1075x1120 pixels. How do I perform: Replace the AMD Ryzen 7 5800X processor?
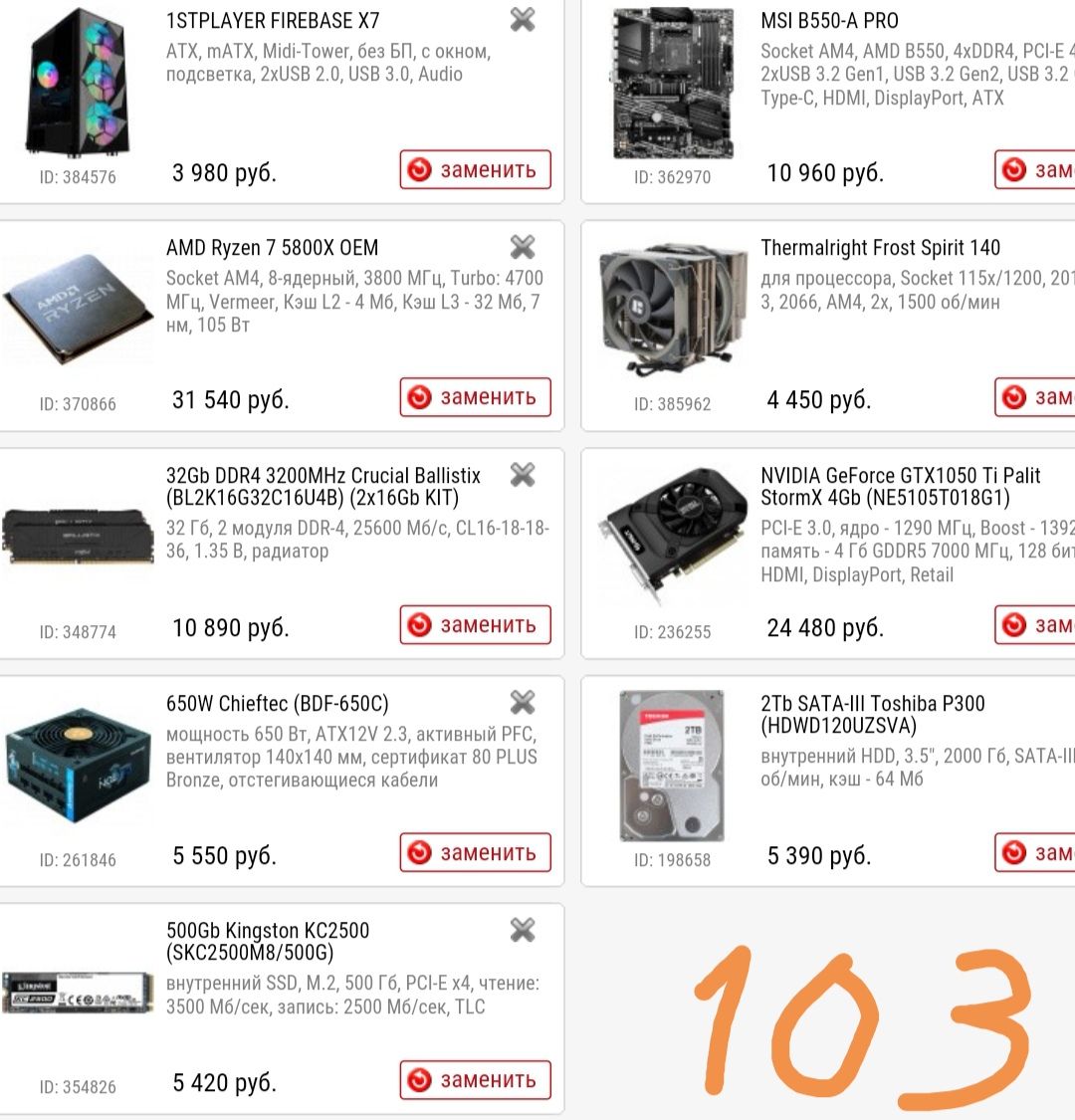(x=475, y=397)
